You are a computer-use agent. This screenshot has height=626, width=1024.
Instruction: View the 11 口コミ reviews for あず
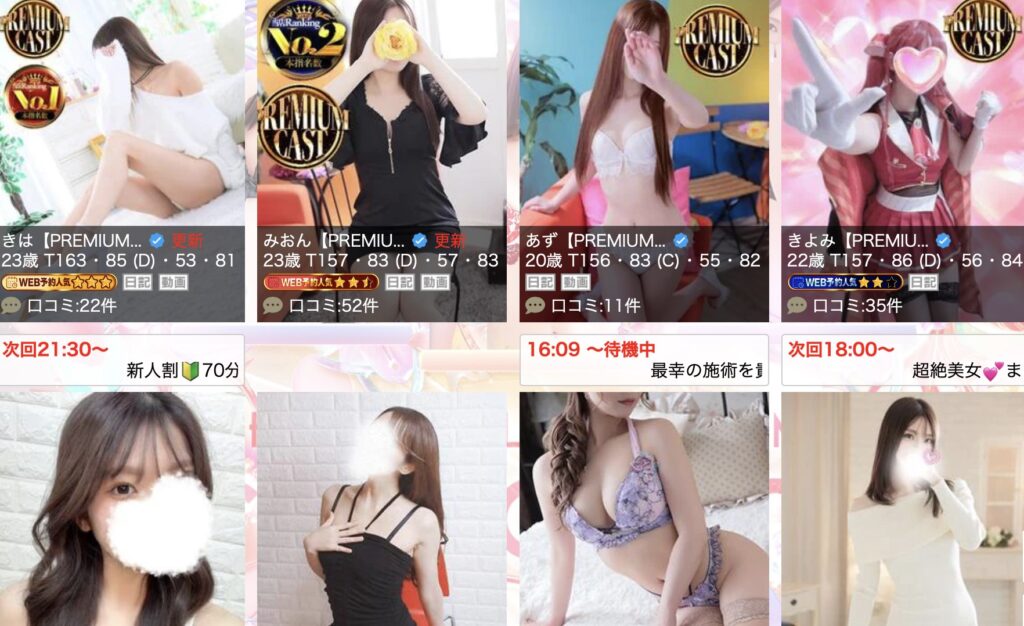pos(590,305)
